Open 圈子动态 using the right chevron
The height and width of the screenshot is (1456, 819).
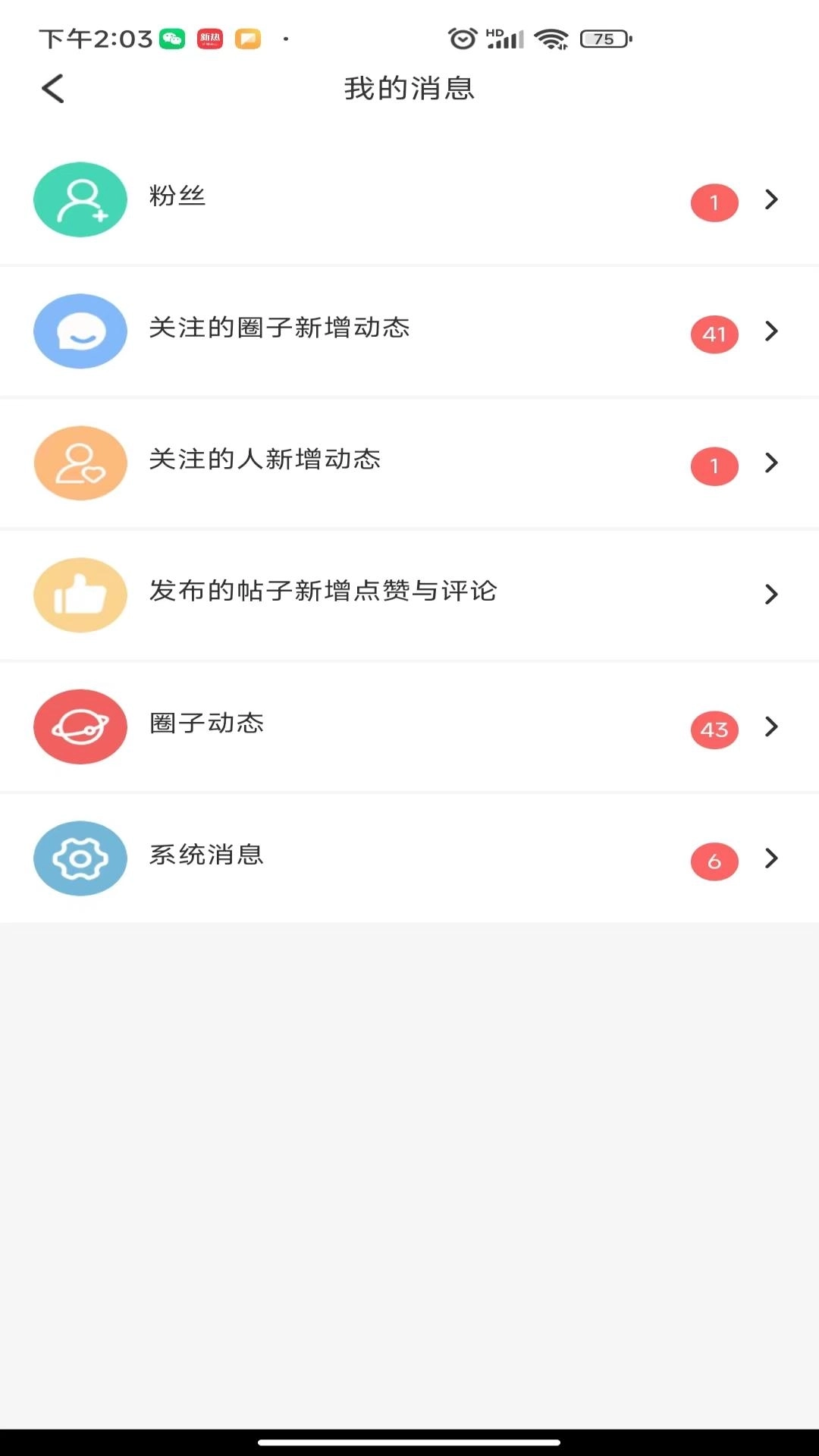(771, 726)
